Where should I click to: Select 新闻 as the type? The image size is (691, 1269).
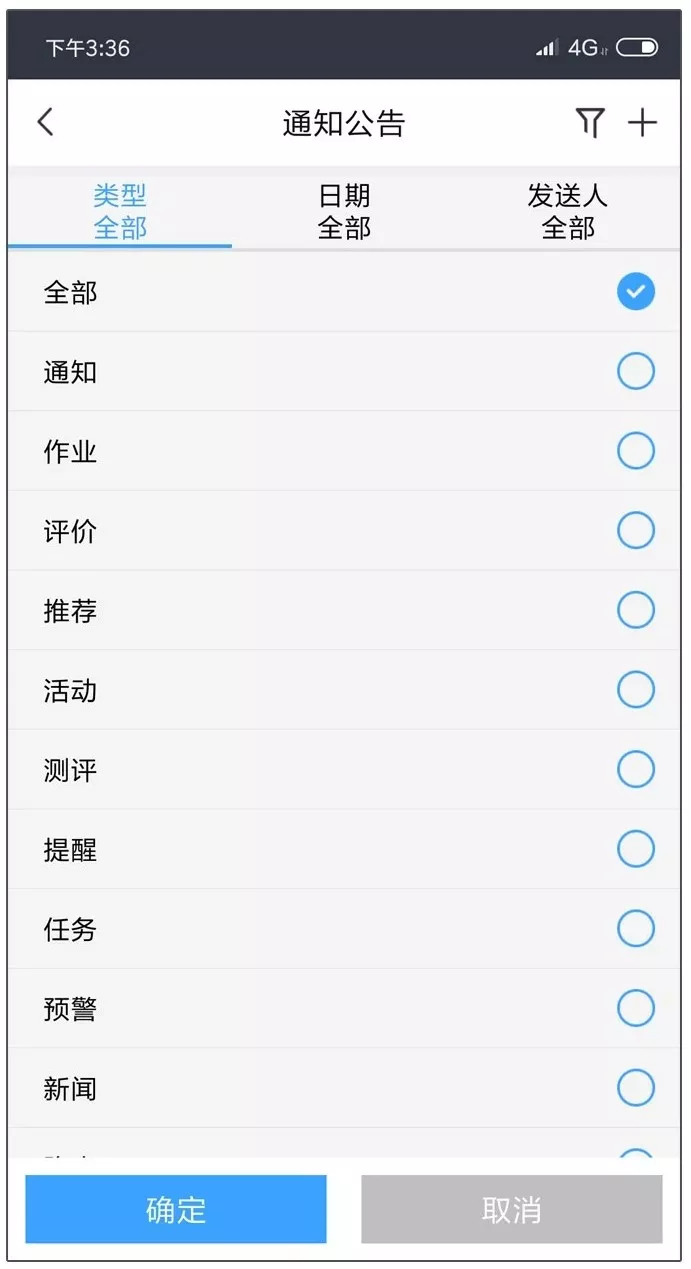click(344, 1088)
